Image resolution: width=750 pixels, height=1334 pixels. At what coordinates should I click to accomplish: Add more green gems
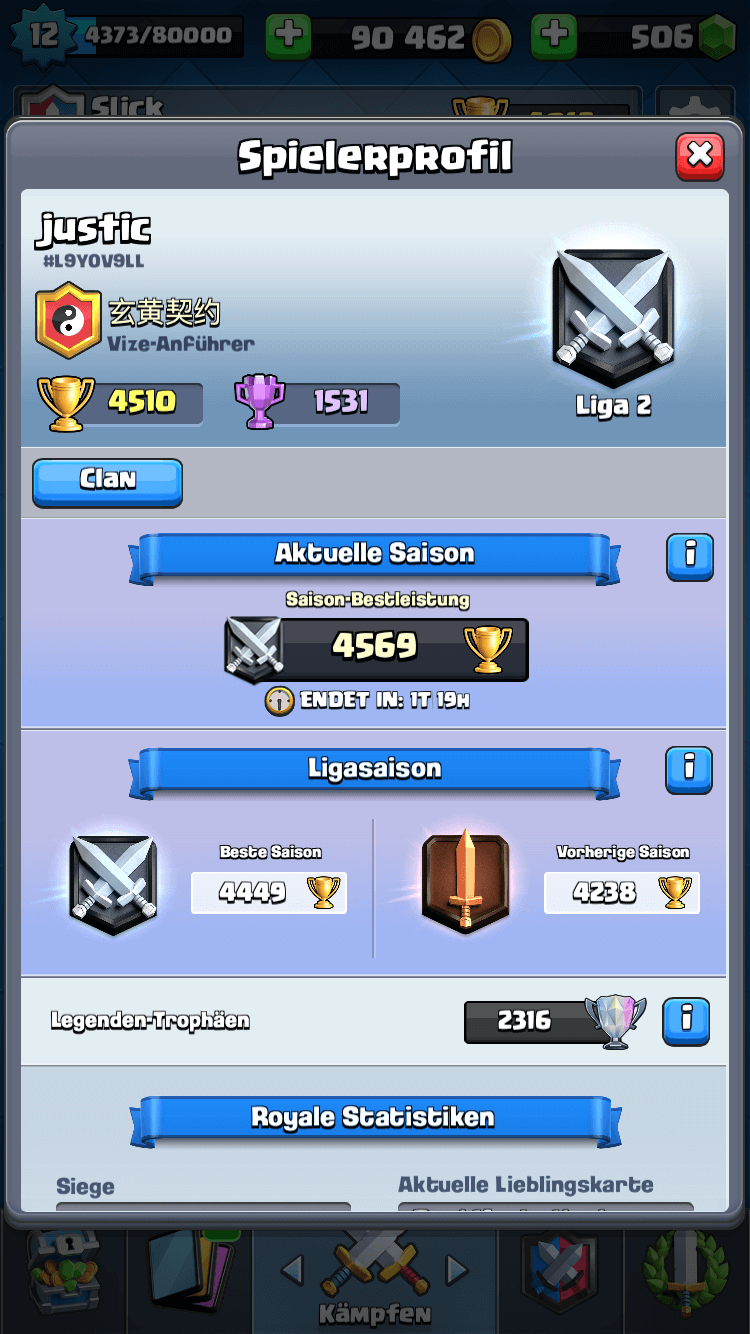pos(554,37)
